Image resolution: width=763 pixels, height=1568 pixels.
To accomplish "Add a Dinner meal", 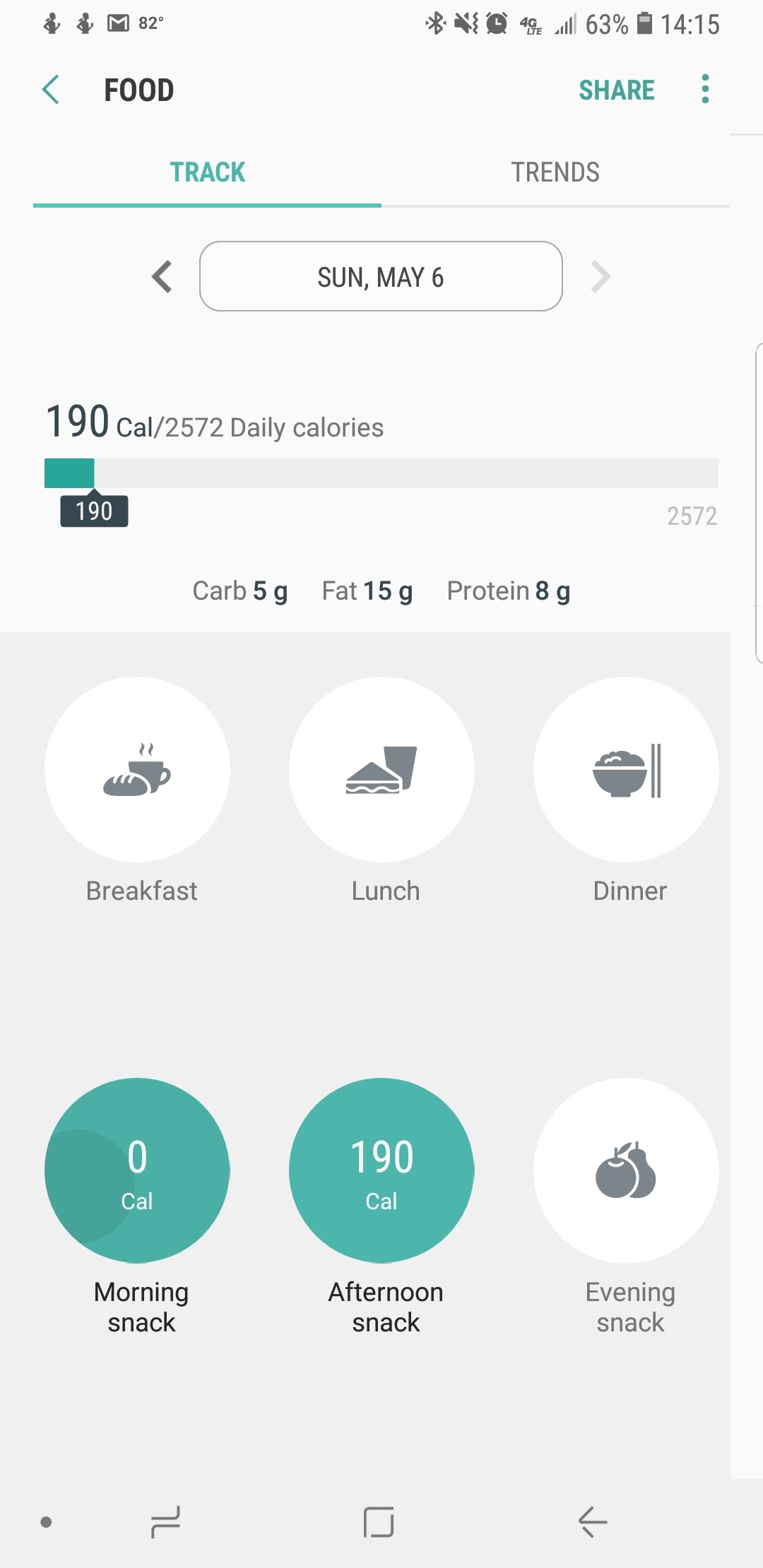I will 626,769.
